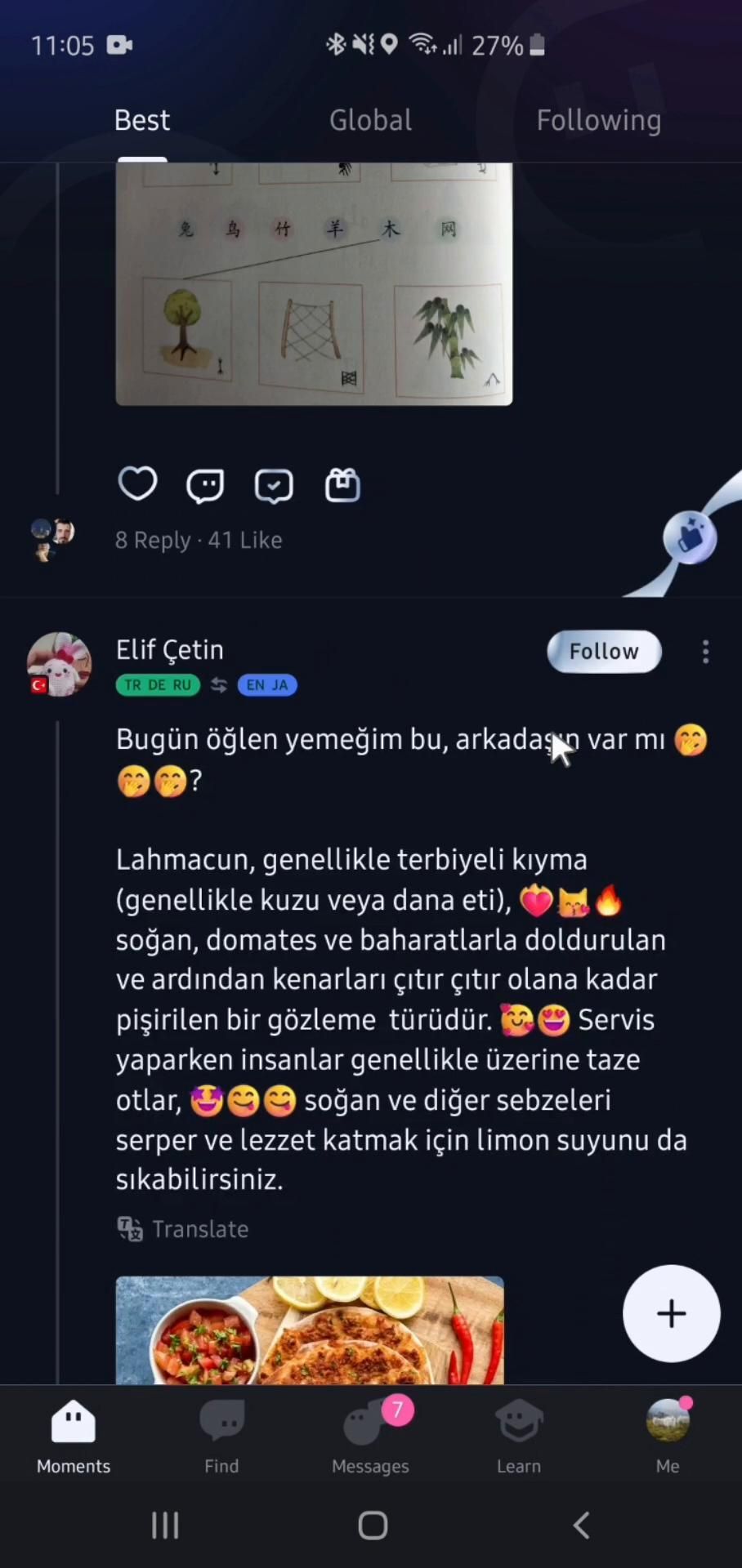Image resolution: width=742 pixels, height=1568 pixels.
Task: Open the new post plus button
Action: pyautogui.click(x=670, y=1313)
